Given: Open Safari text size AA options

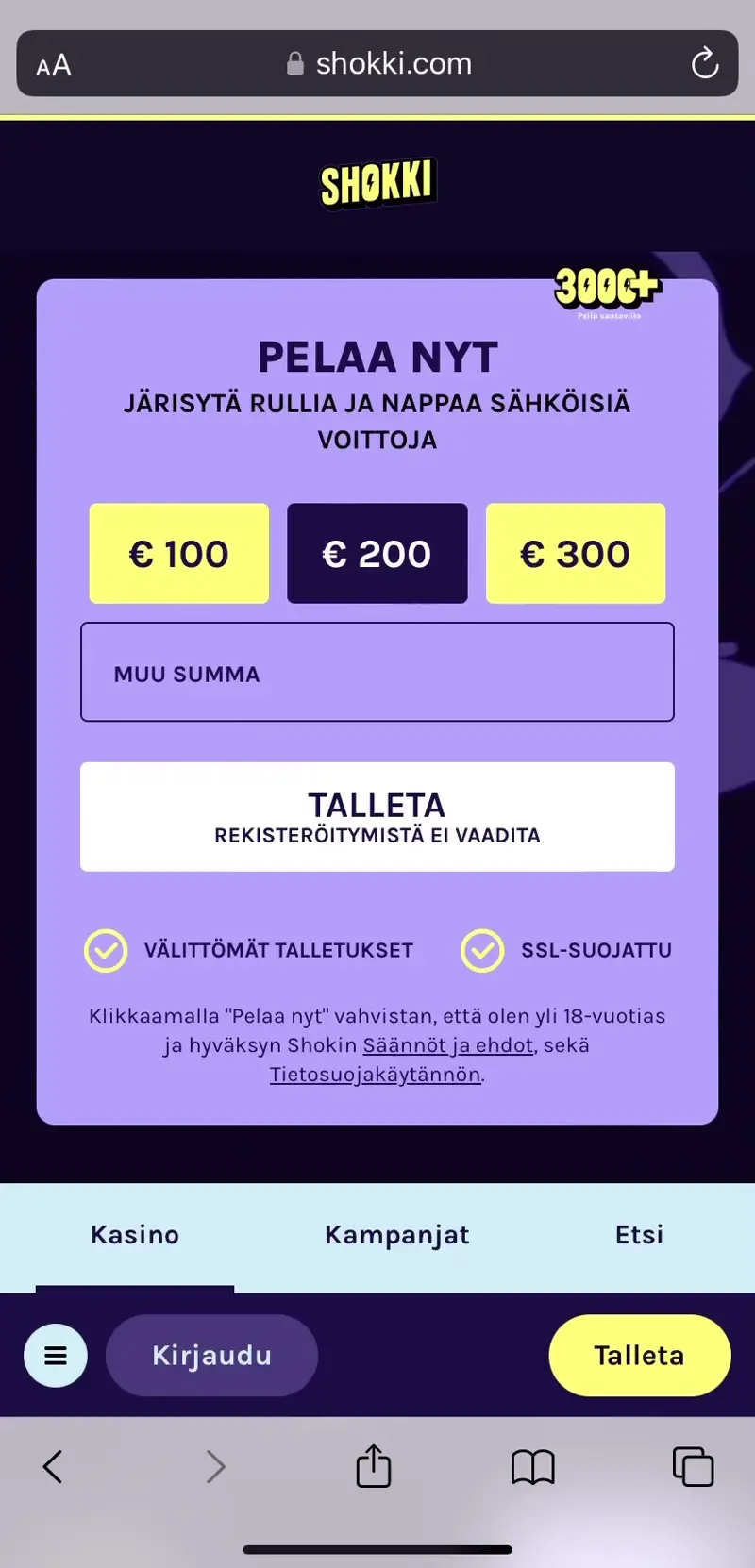Looking at the screenshot, I should [54, 65].
